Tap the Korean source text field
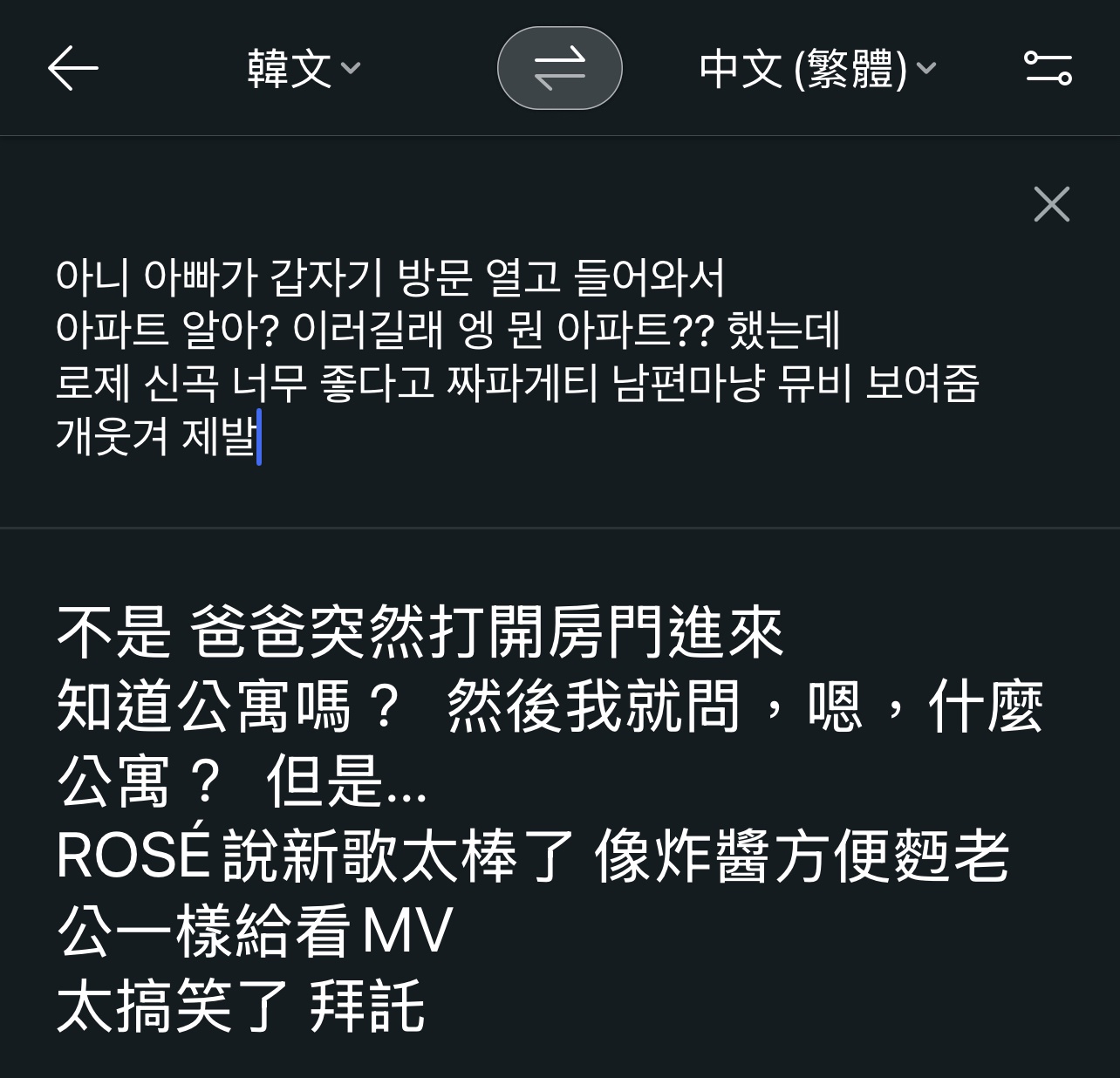The image size is (1120, 1078). (x=515, y=358)
